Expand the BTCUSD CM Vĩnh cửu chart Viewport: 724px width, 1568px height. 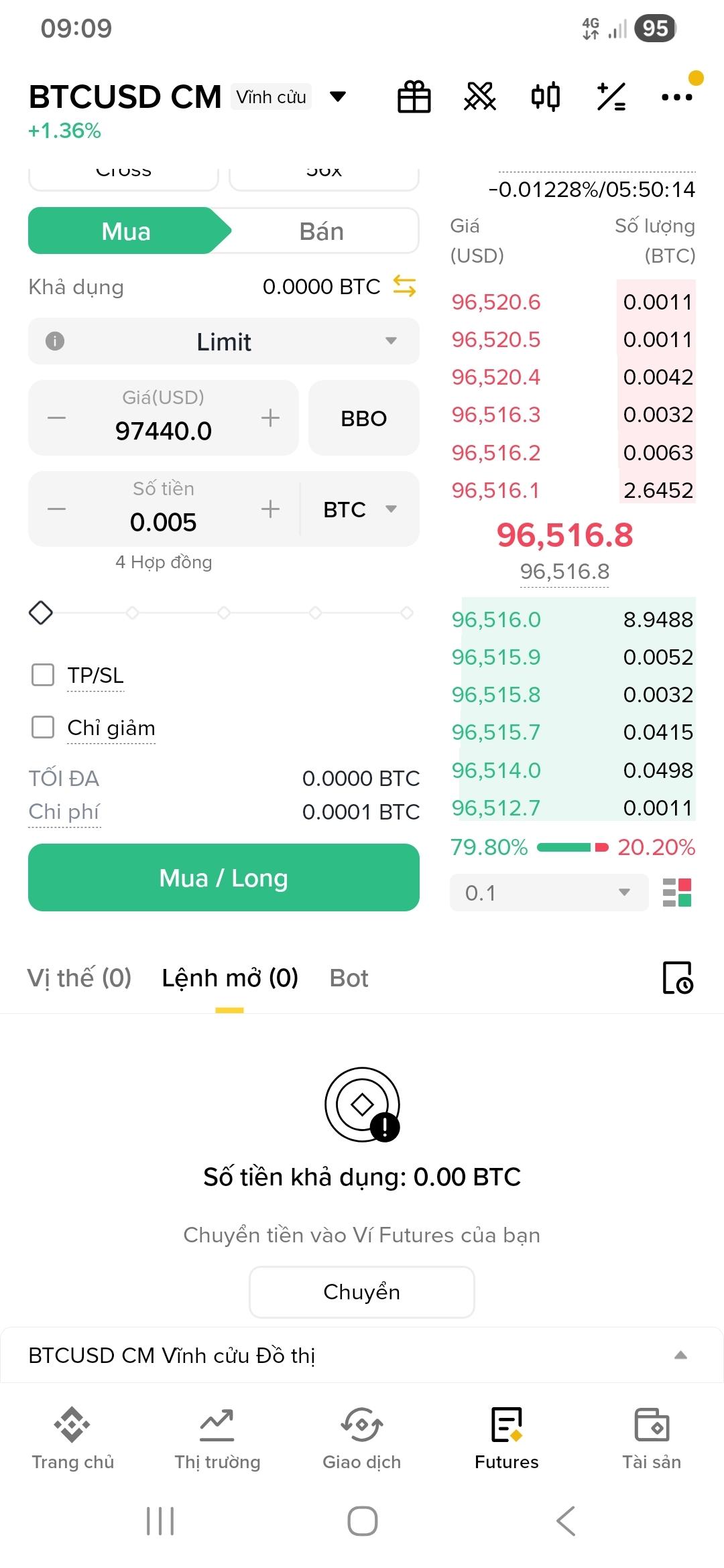pos(680,1355)
